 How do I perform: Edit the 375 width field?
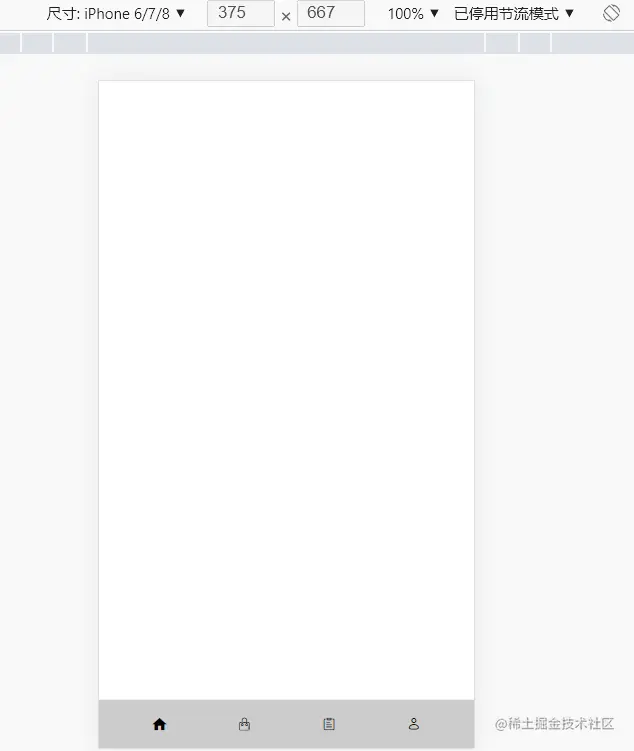[x=240, y=14]
